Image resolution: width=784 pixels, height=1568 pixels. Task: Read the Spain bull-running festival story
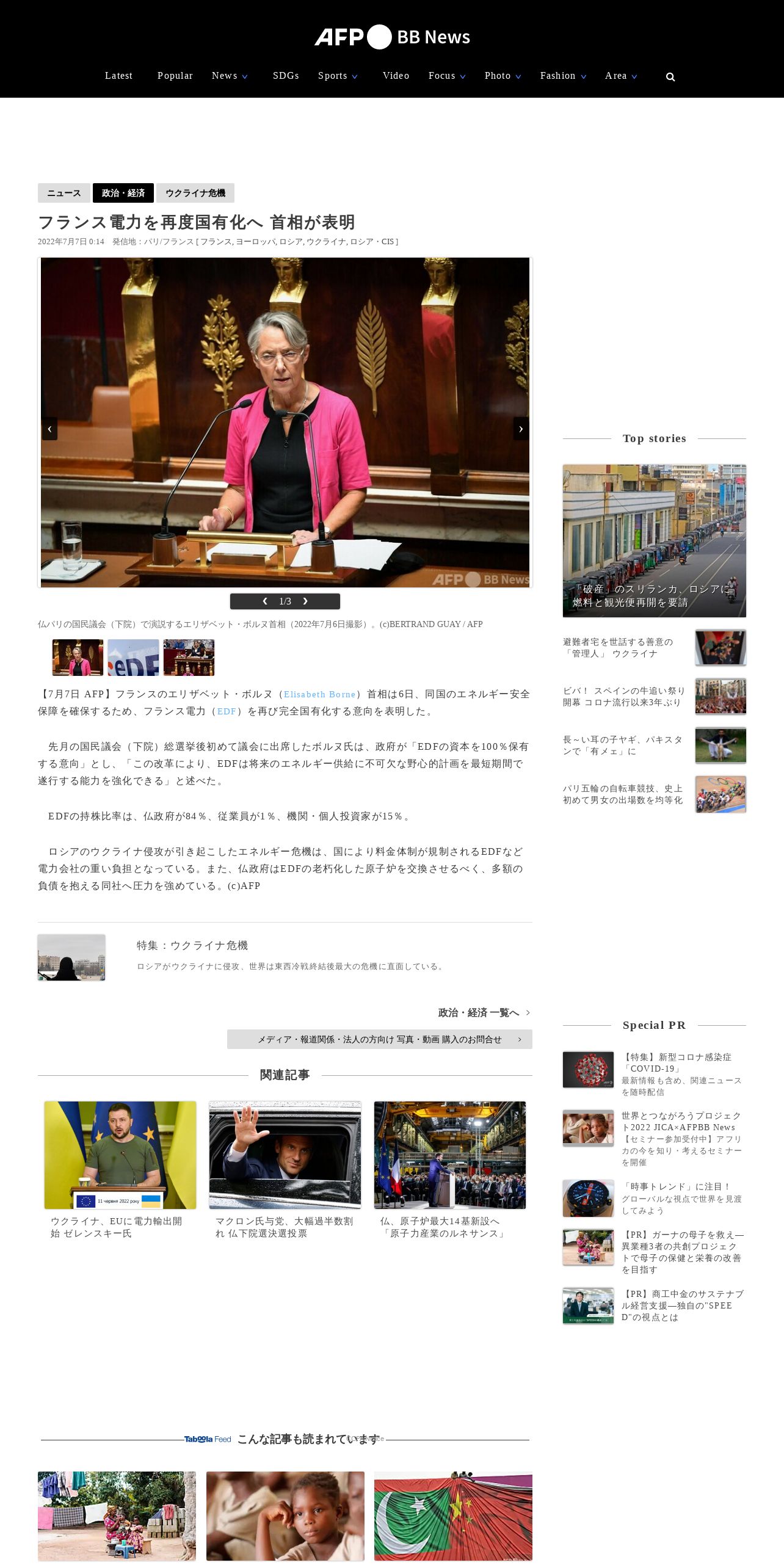(x=623, y=696)
